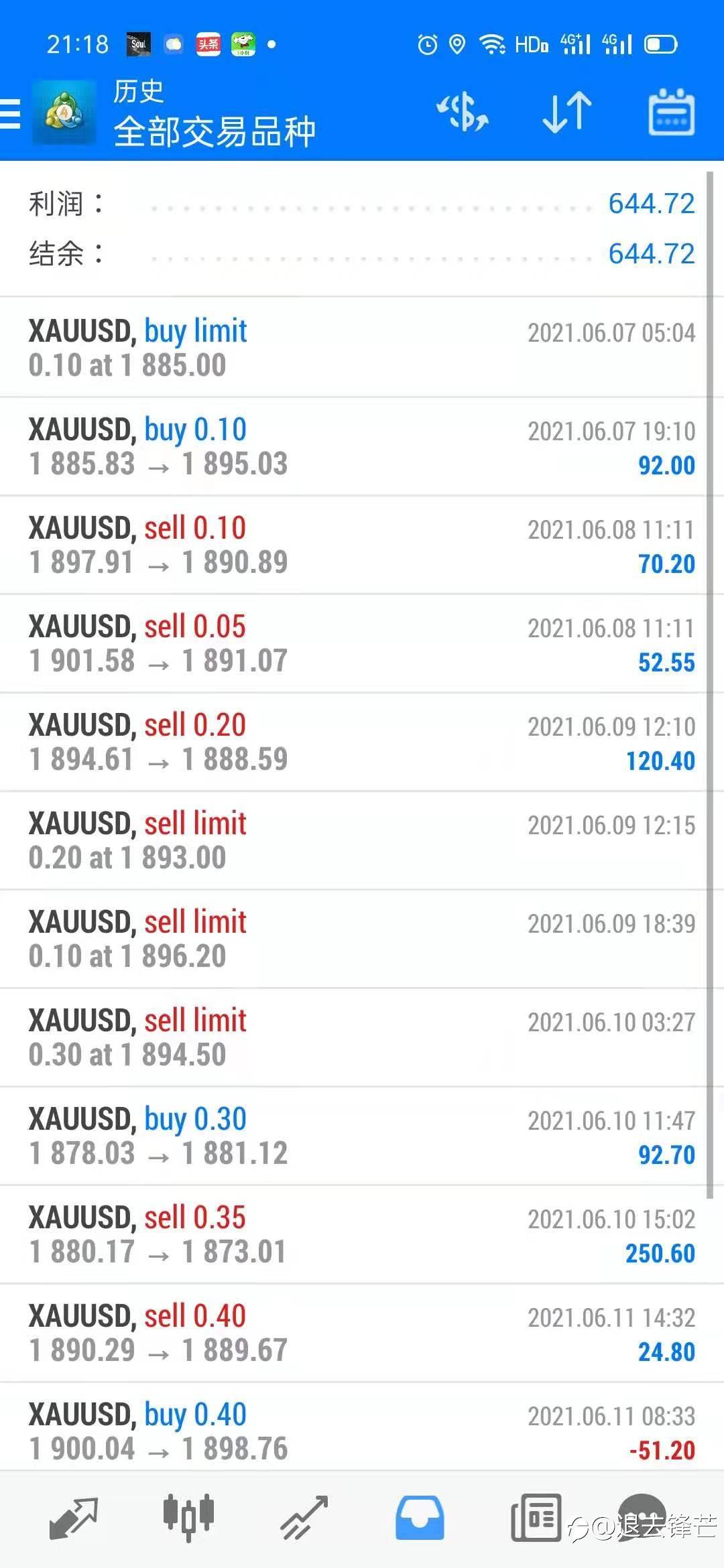The image size is (724, 1568).
Task: Open the sell limit order at 1 896.20
Action: [362, 939]
